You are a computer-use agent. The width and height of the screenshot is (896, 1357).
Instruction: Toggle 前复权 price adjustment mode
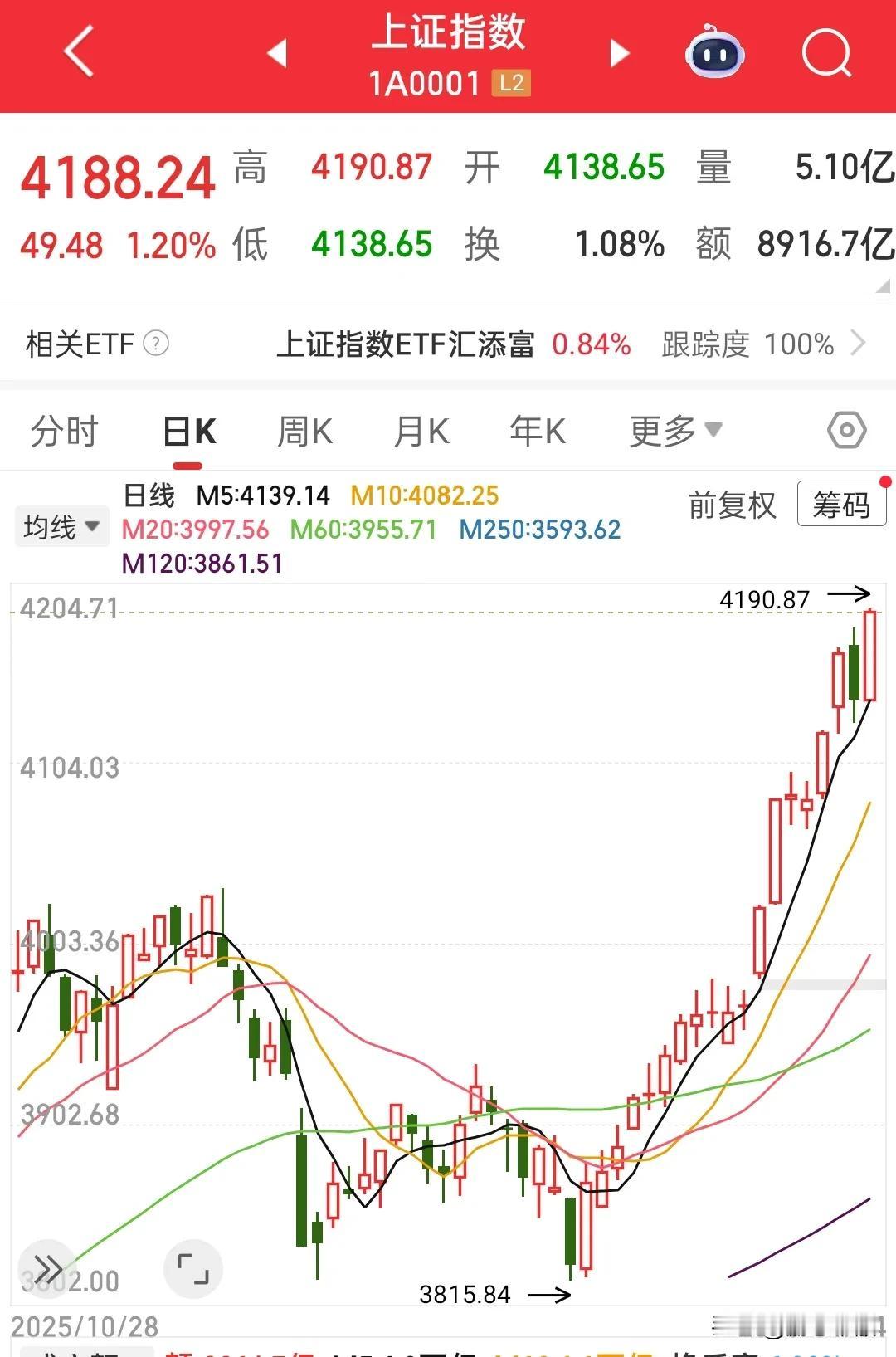point(732,505)
